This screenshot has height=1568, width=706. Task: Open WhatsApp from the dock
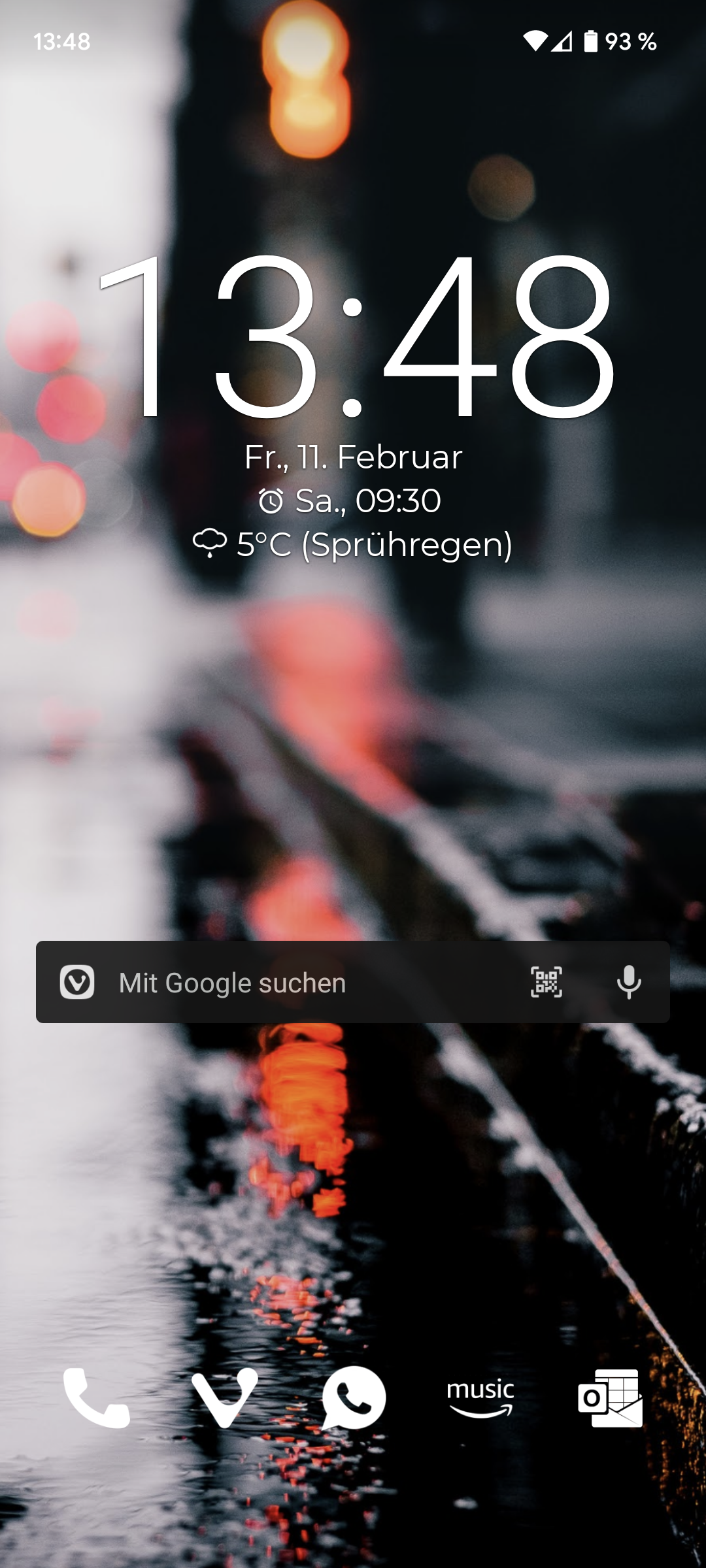[x=354, y=1398]
